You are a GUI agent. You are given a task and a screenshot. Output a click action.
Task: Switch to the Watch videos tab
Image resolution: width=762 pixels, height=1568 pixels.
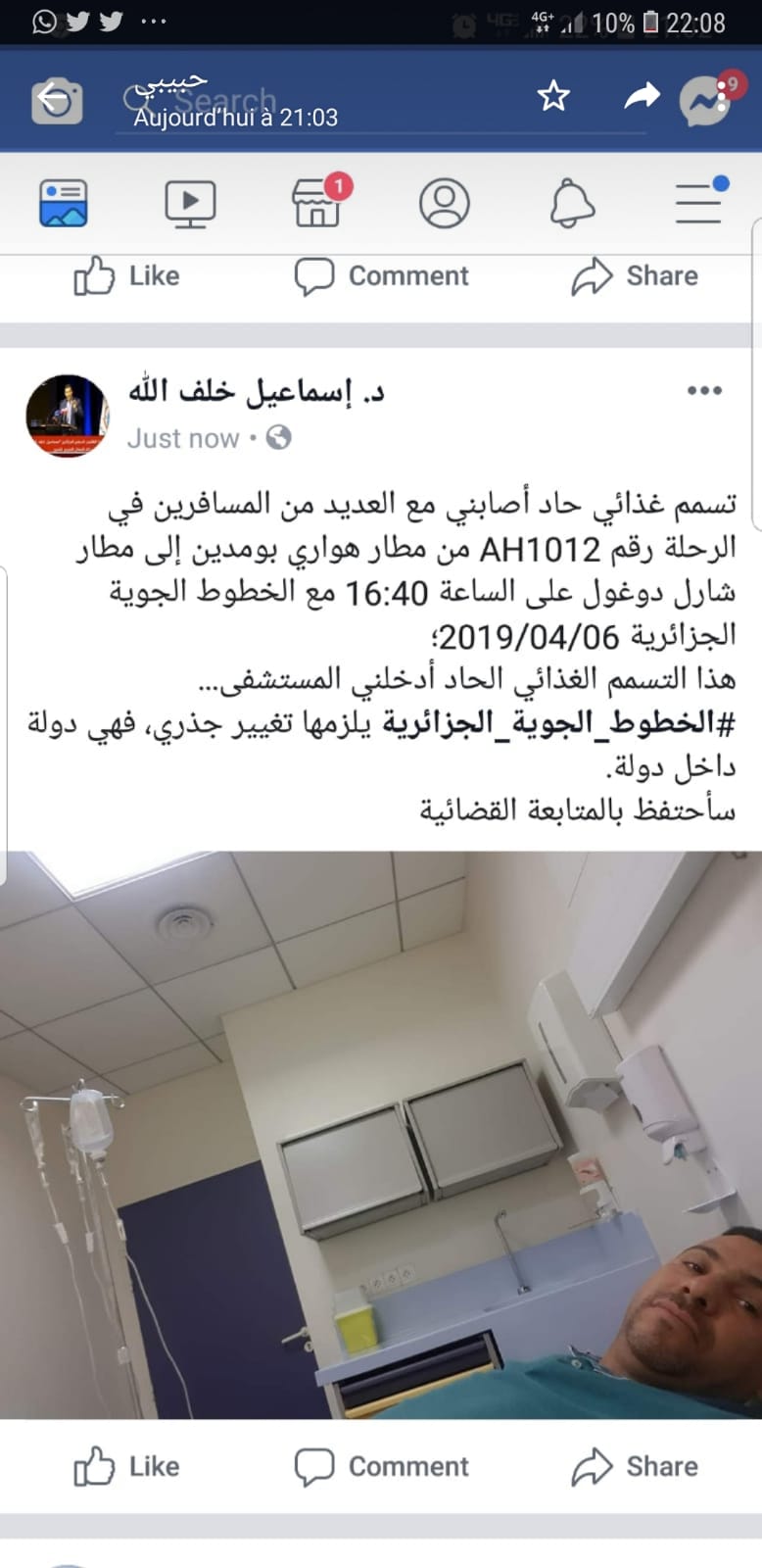coord(190,203)
